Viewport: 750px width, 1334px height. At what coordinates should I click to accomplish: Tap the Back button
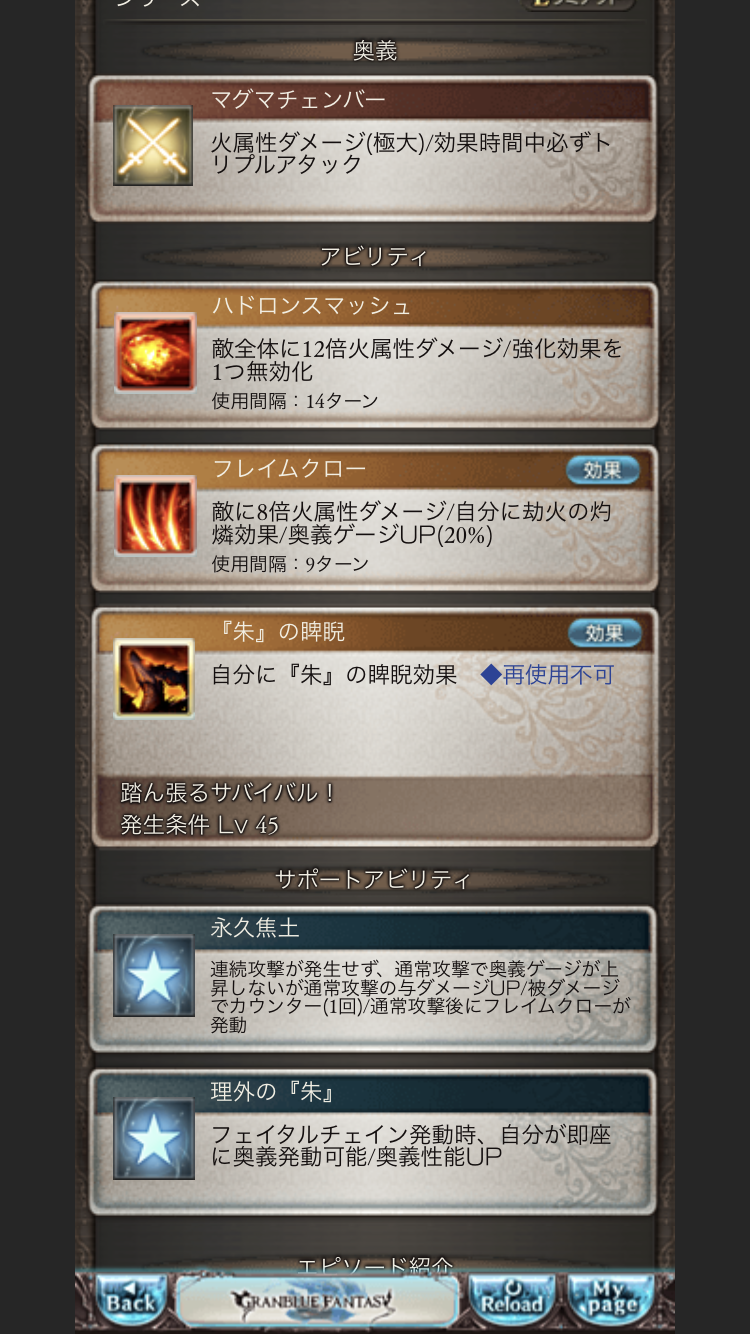click(x=131, y=1301)
